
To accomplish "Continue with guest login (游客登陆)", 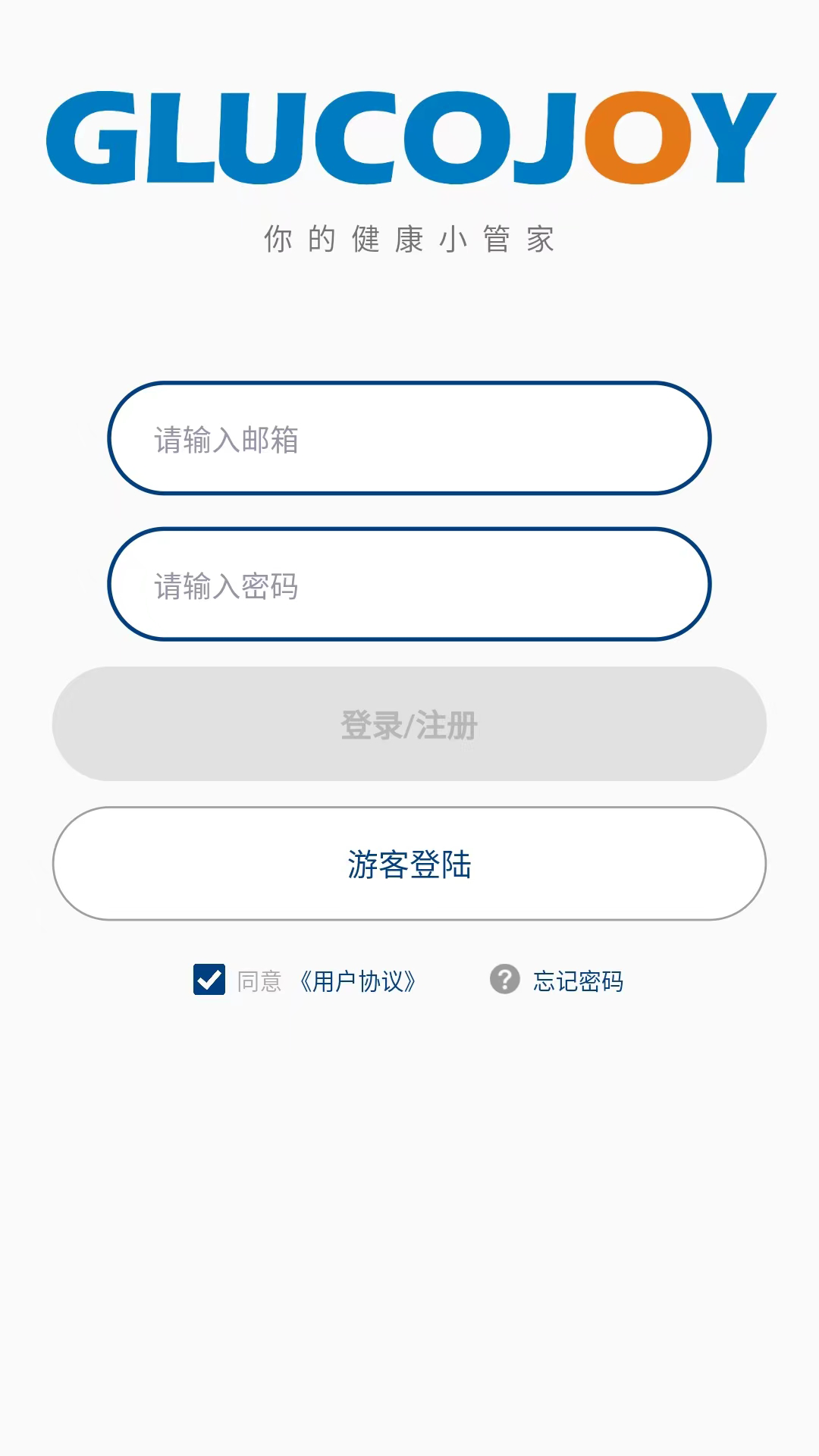I will pos(409,864).
